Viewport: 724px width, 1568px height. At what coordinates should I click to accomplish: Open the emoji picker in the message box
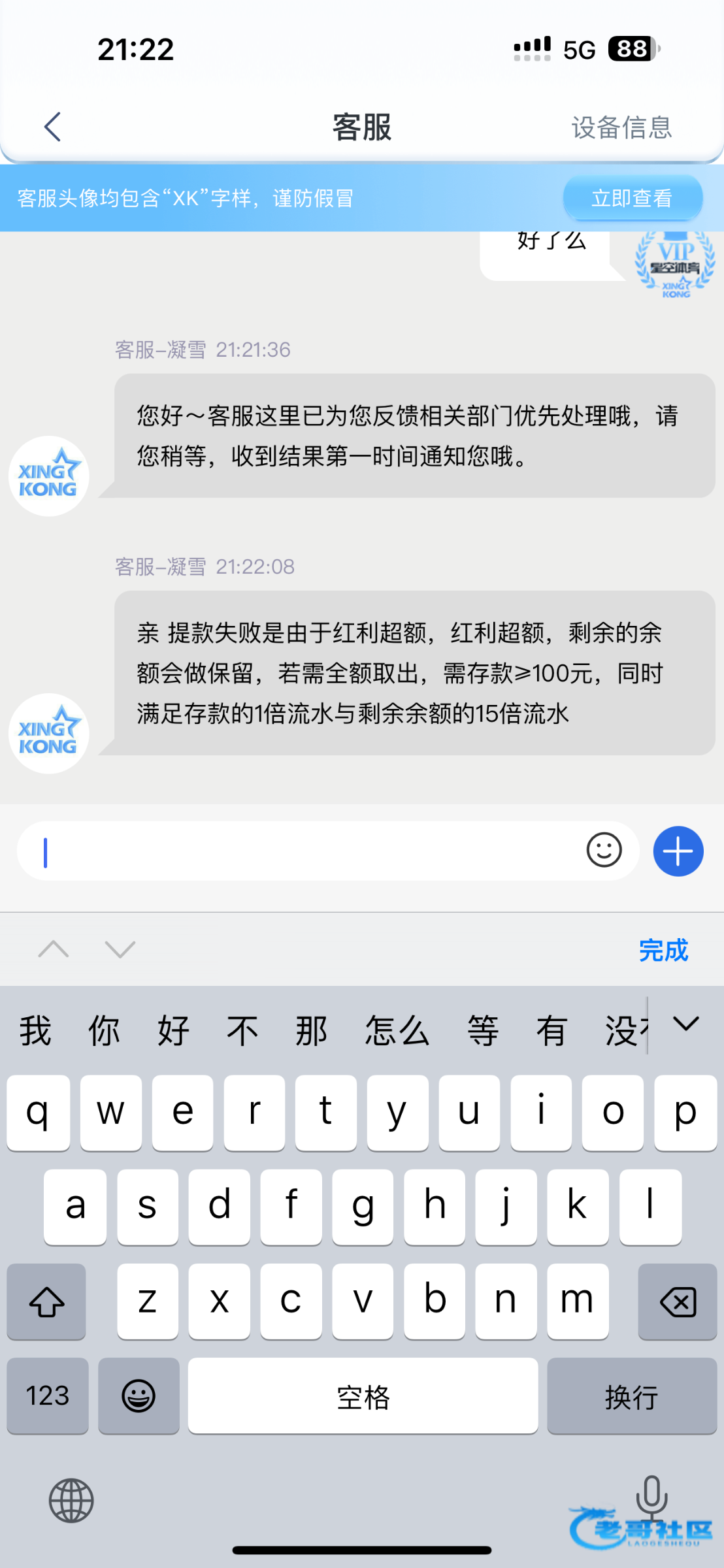click(x=604, y=850)
